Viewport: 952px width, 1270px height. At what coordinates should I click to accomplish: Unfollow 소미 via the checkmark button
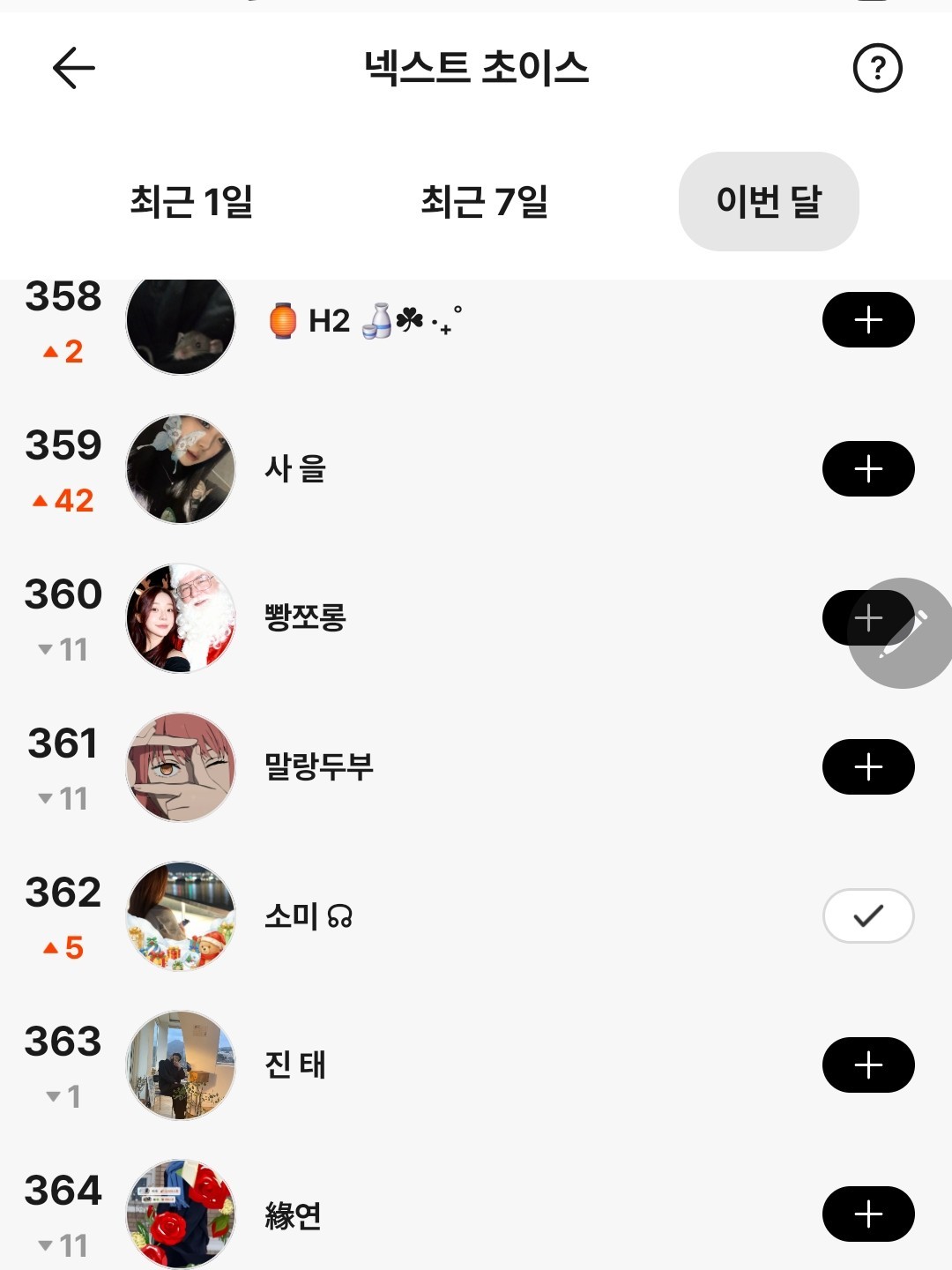(867, 916)
